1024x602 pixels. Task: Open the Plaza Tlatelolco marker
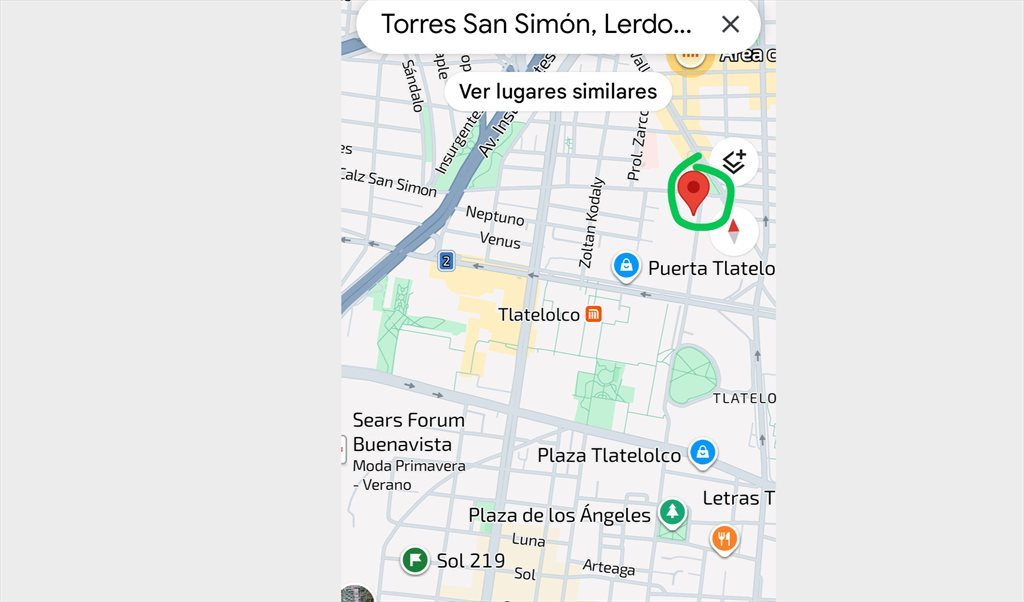(x=703, y=453)
